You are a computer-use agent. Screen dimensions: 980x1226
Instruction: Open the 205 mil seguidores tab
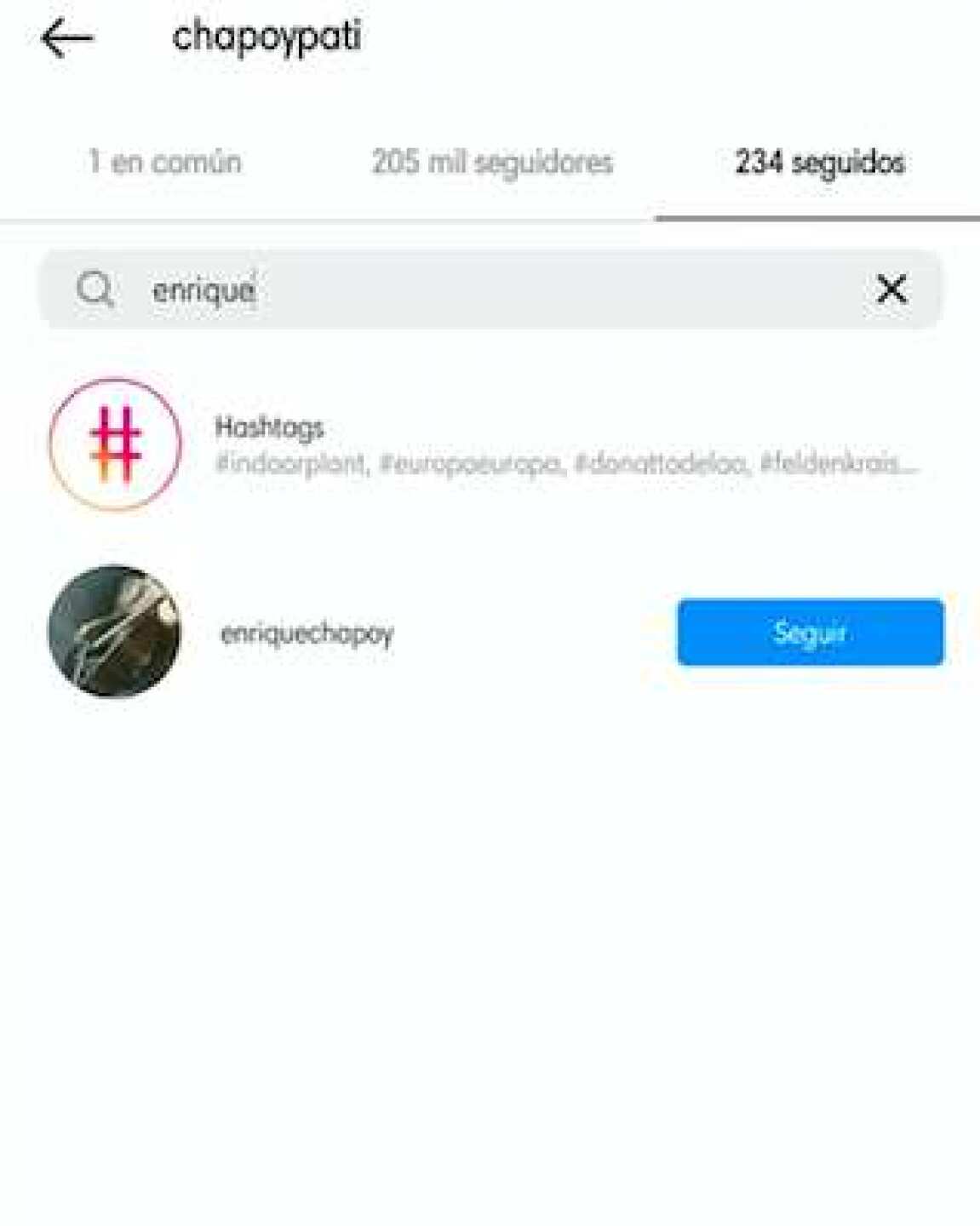[492, 162]
